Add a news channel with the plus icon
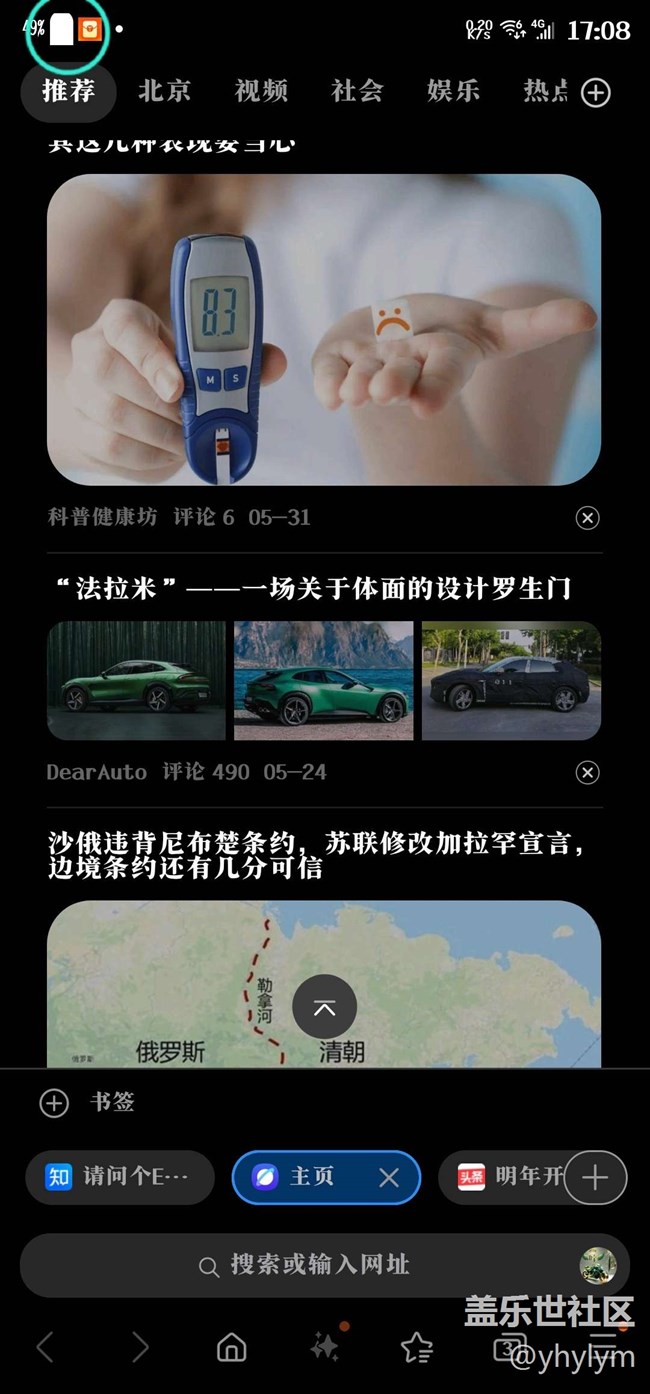The width and height of the screenshot is (650, 1394). [x=596, y=93]
